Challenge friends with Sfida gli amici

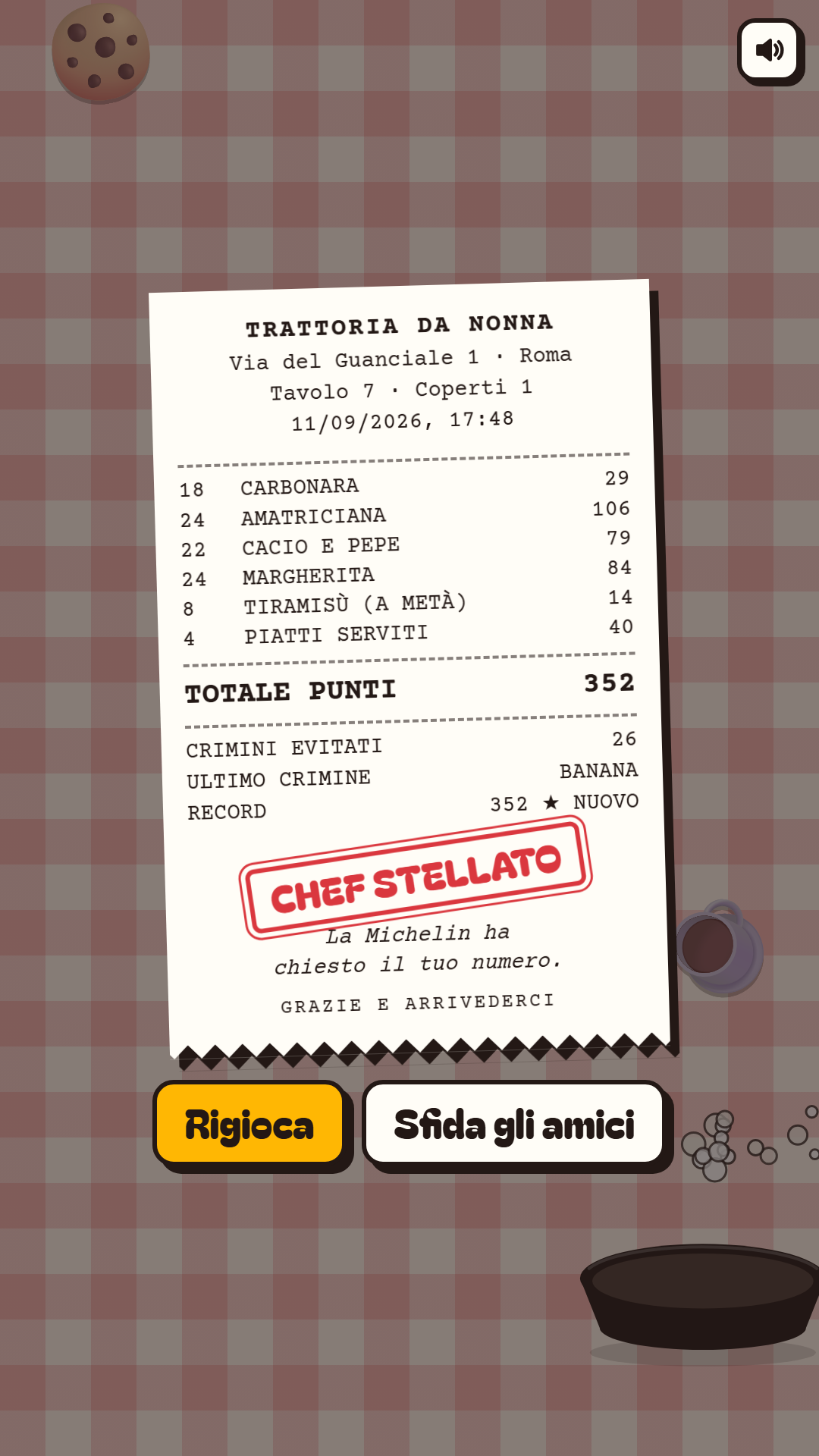[514, 1123]
